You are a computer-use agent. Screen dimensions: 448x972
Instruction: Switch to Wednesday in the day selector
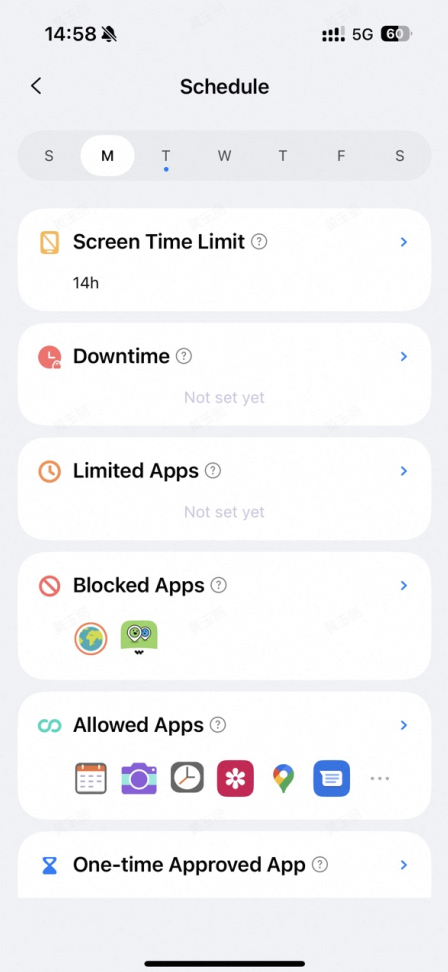click(x=224, y=156)
